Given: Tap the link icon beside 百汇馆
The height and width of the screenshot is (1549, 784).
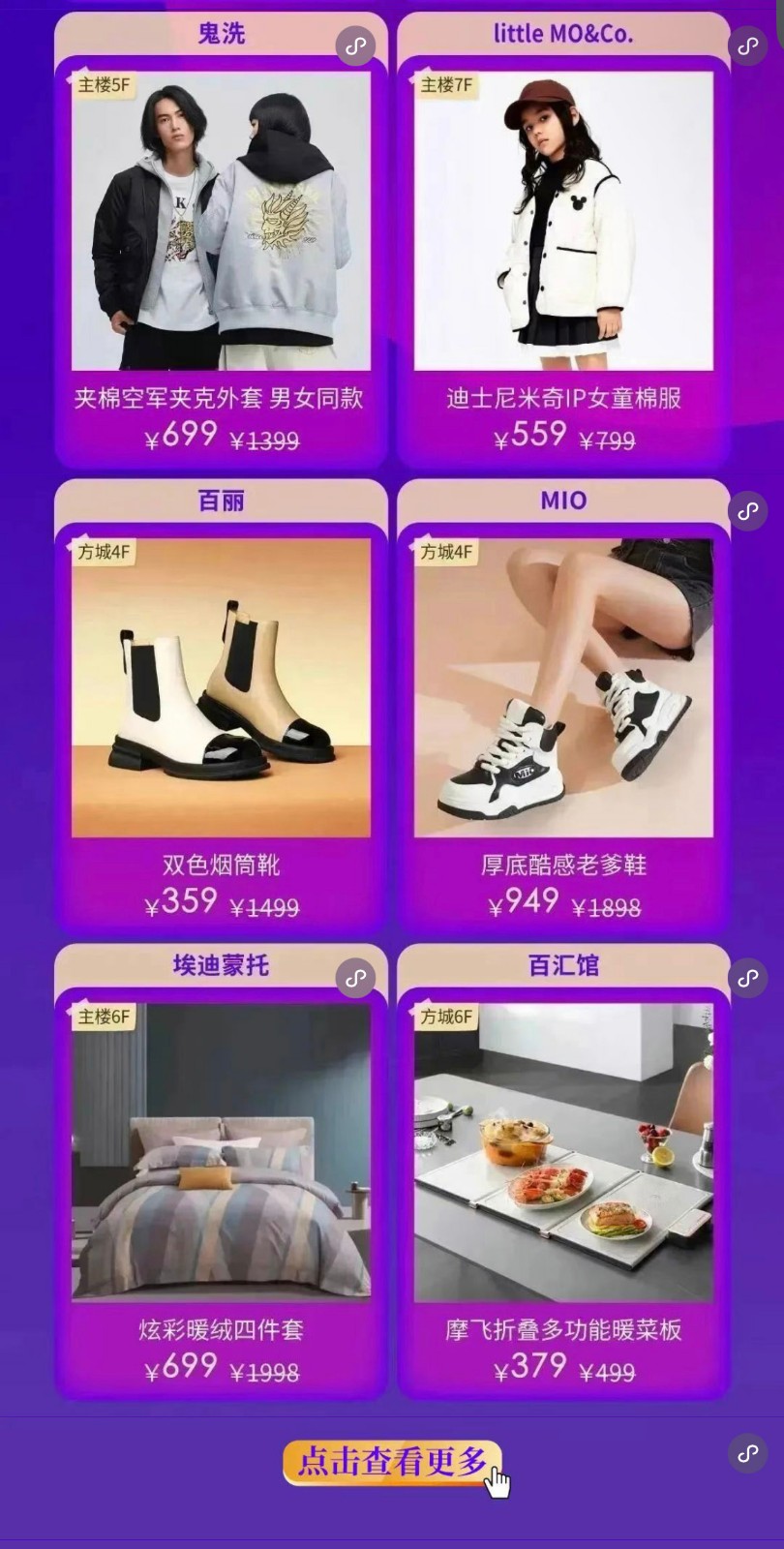Looking at the screenshot, I should coord(747,978).
